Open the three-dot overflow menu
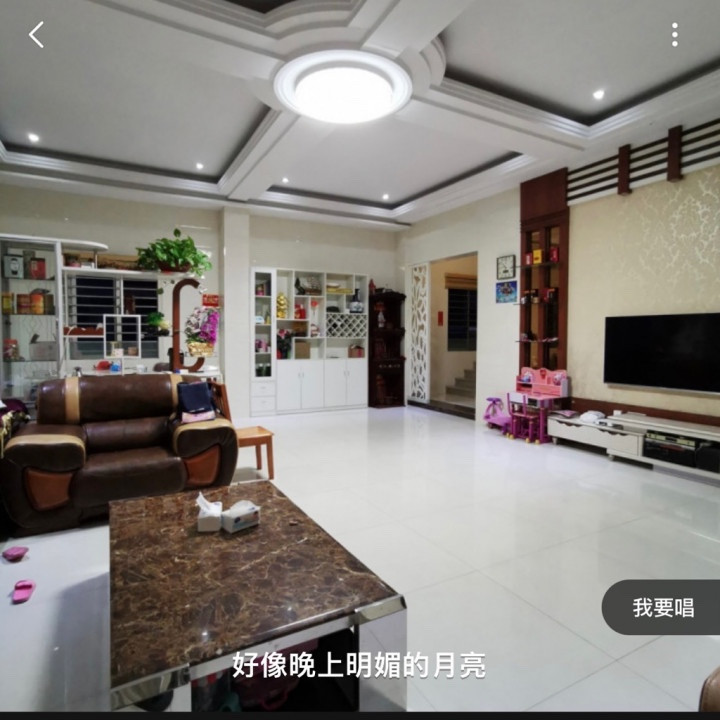 (x=675, y=35)
